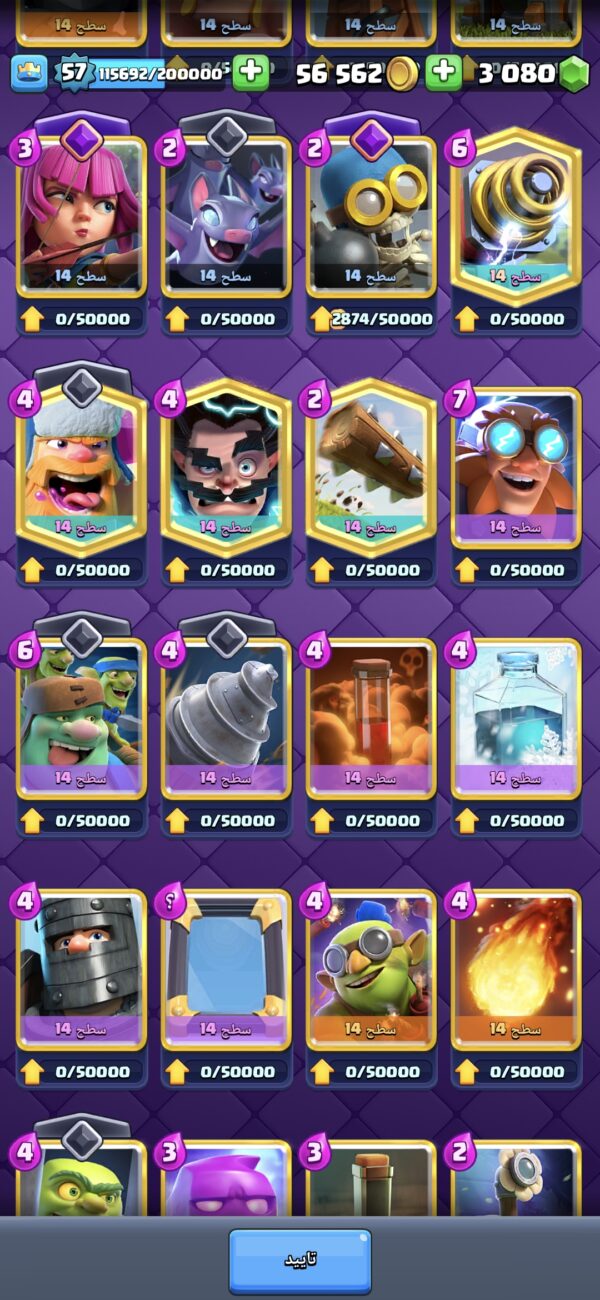
Task: Select the Freeze spell card
Action: click(516, 718)
